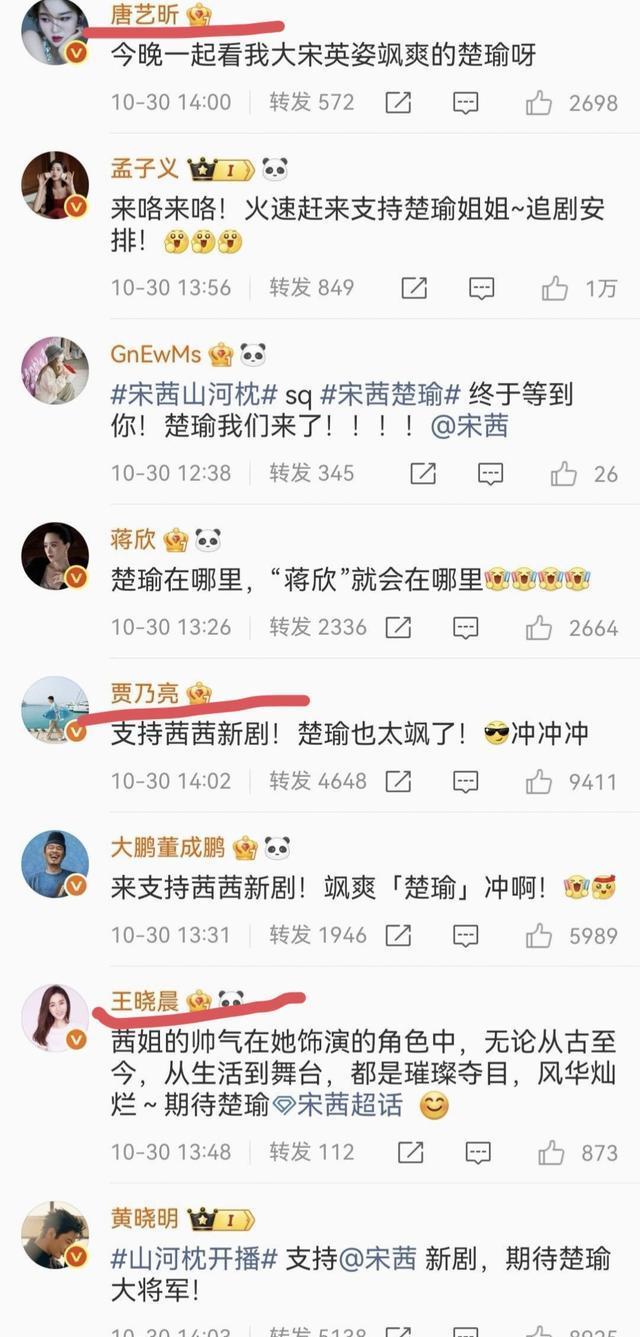View 黄晓明's profile by username
This screenshot has width=640, height=1337.
(144, 1218)
